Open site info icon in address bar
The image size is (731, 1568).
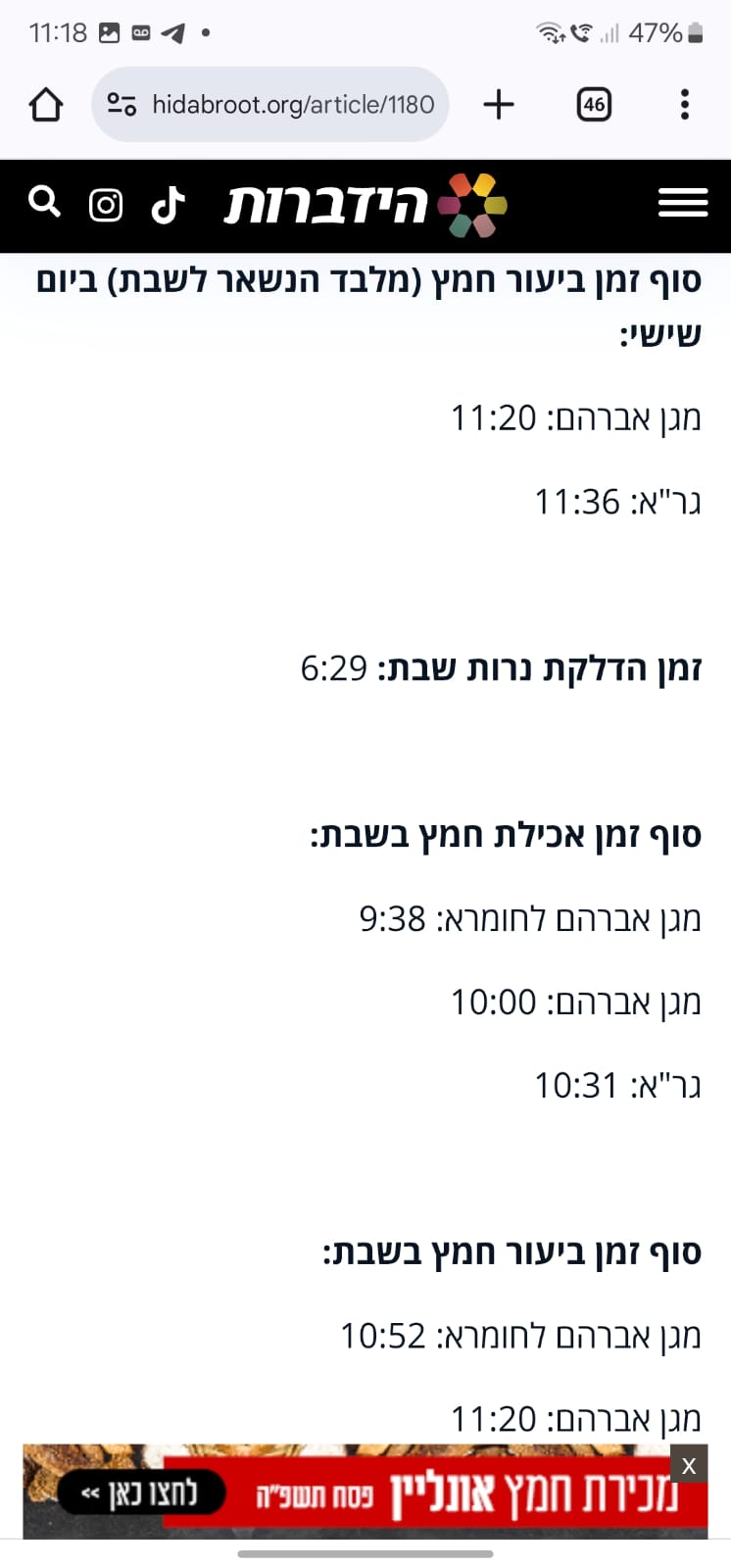click(122, 104)
